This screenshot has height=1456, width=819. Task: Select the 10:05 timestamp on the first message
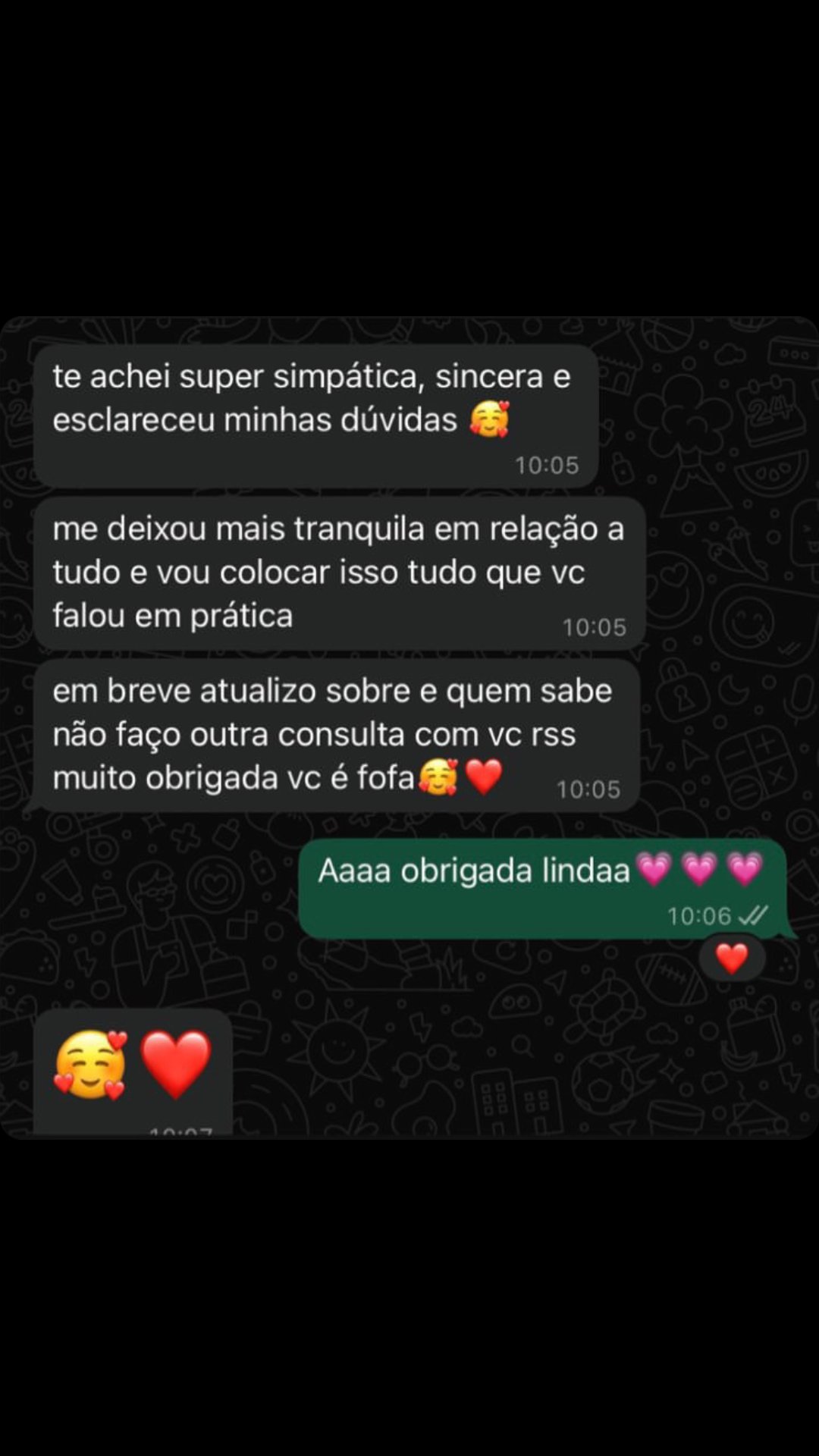[546, 466]
